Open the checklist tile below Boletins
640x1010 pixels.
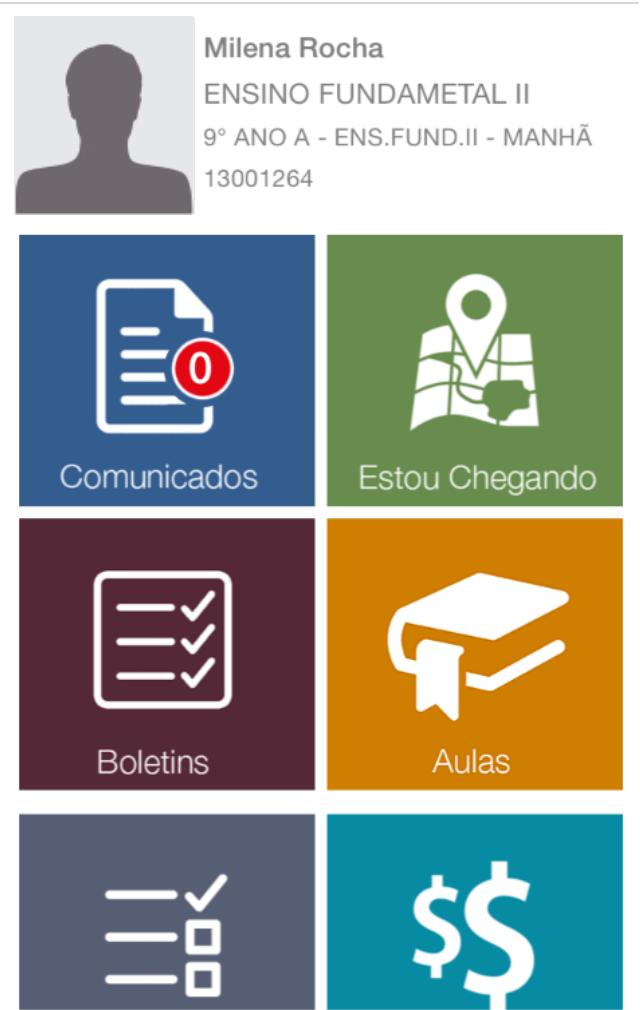pos(167,912)
